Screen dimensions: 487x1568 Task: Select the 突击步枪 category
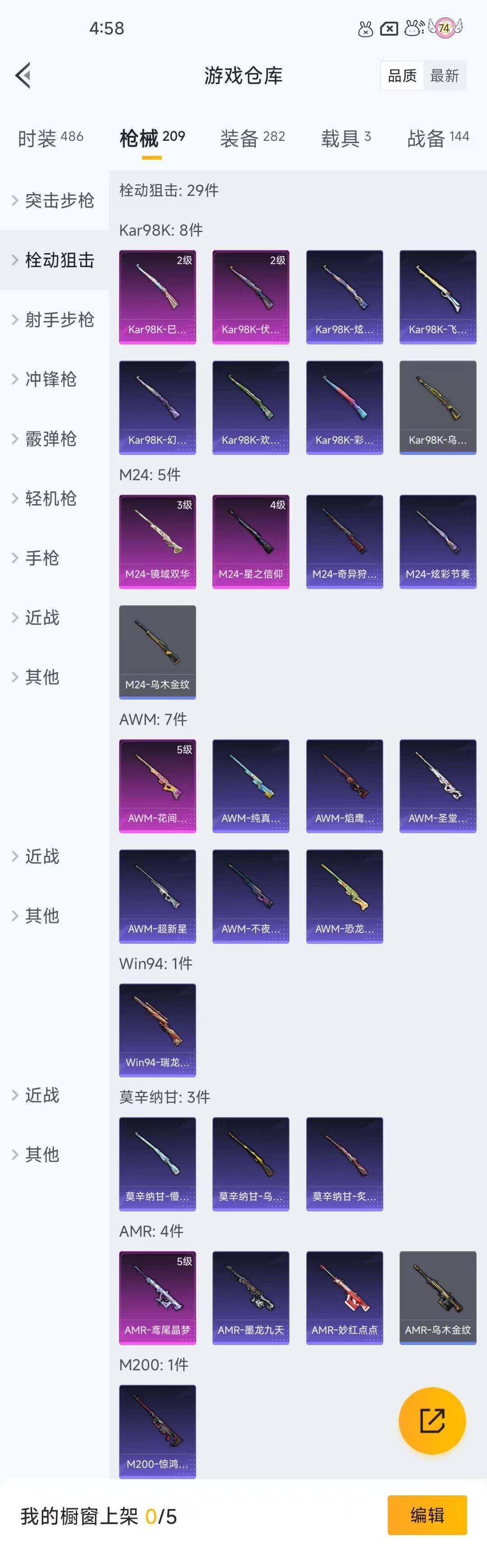pos(59,200)
